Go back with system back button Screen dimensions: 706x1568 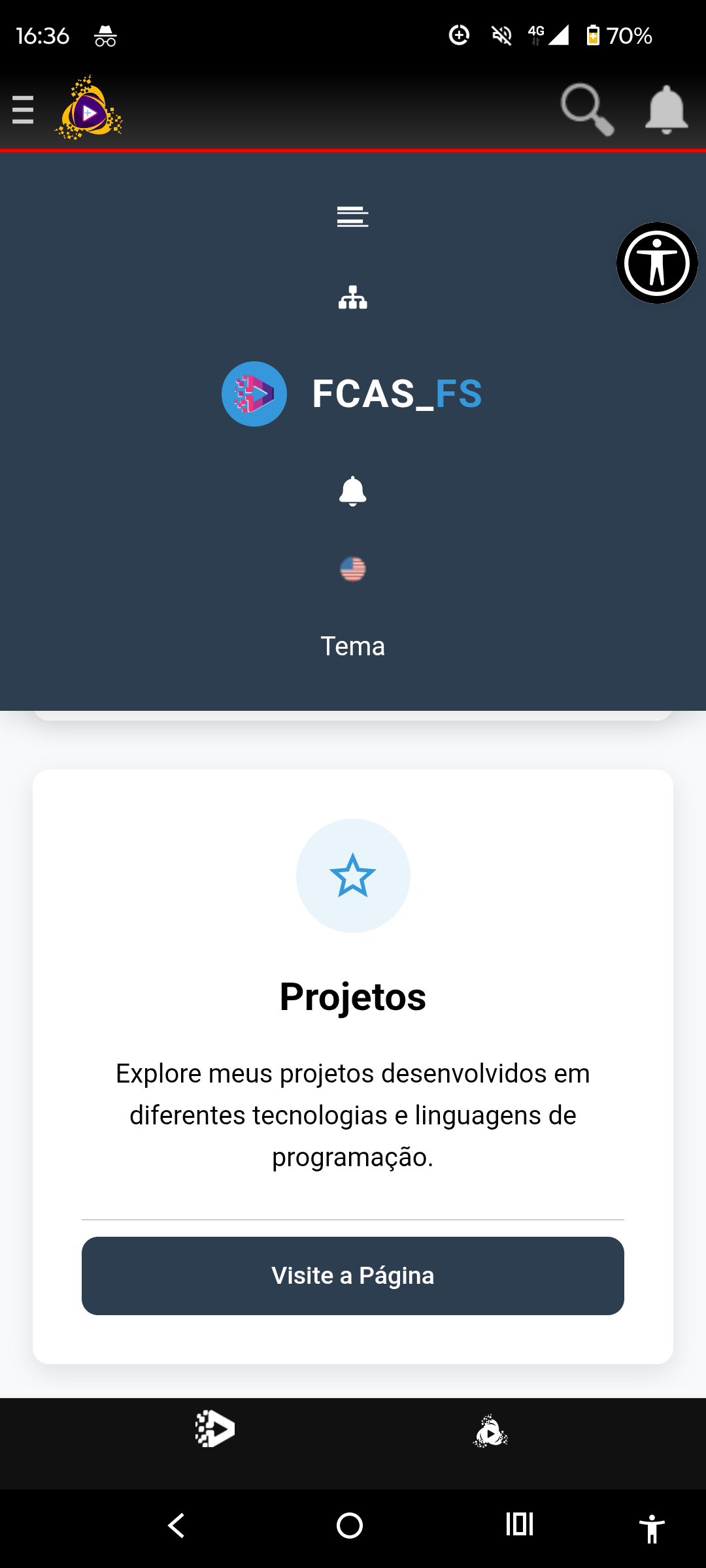[176, 1526]
